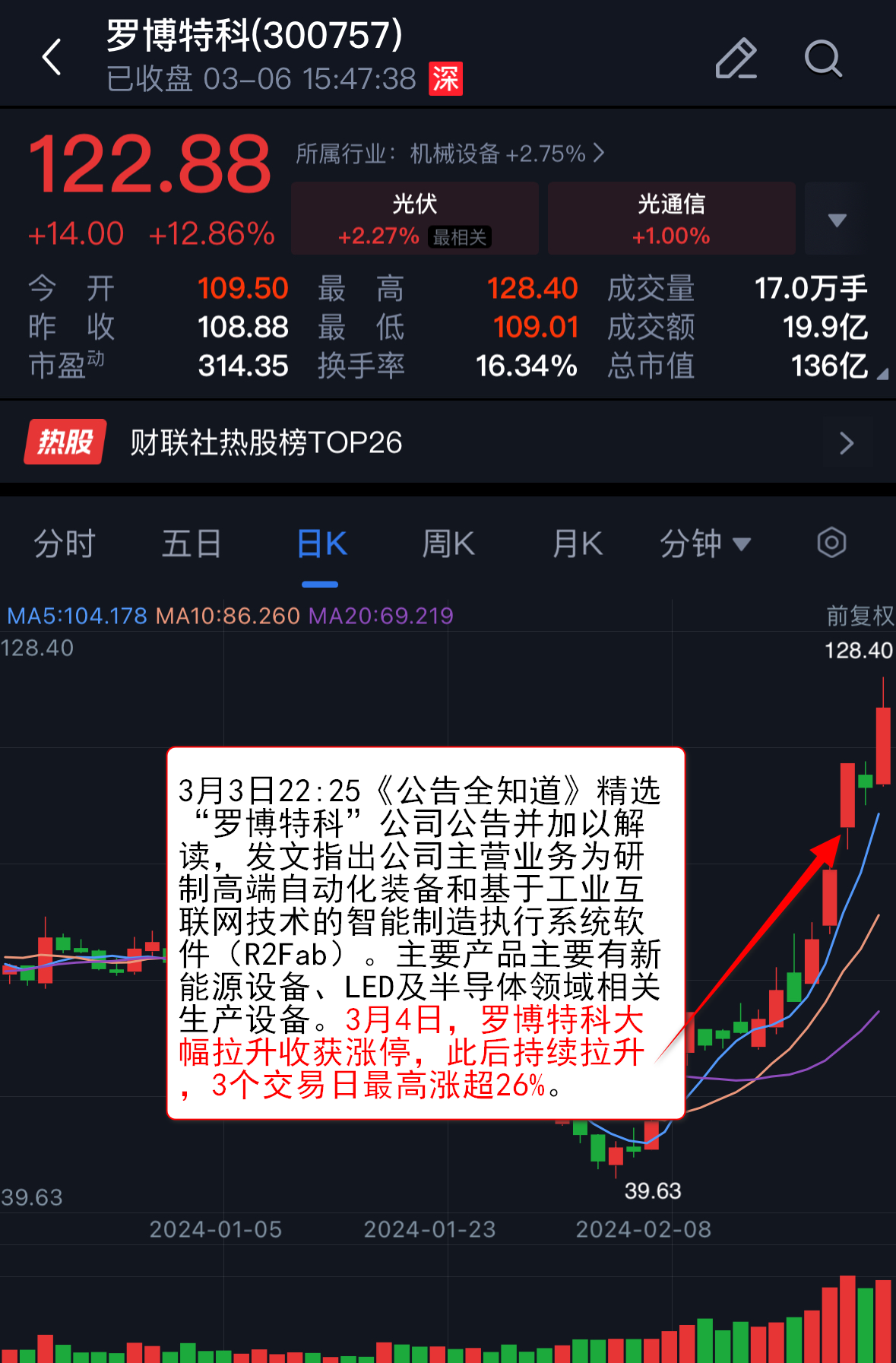Open stock search magnifier

point(823,59)
